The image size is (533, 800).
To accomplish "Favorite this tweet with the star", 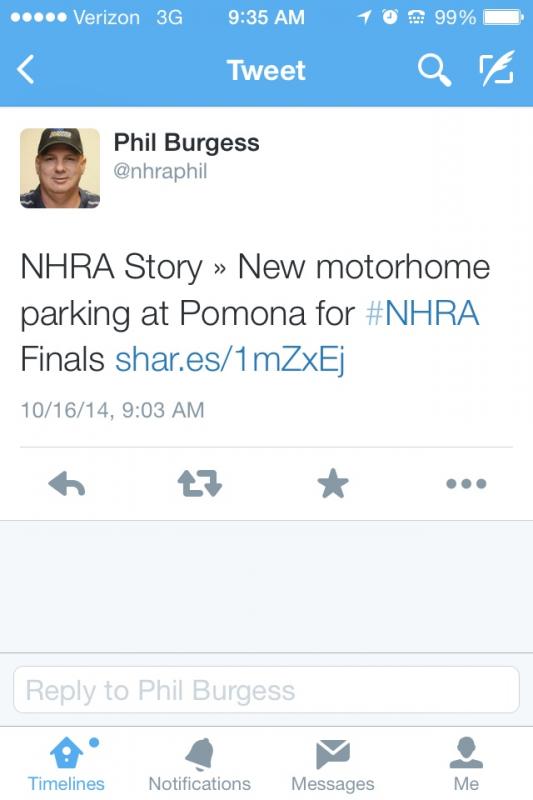I will pyautogui.click(x=333, y=483).
